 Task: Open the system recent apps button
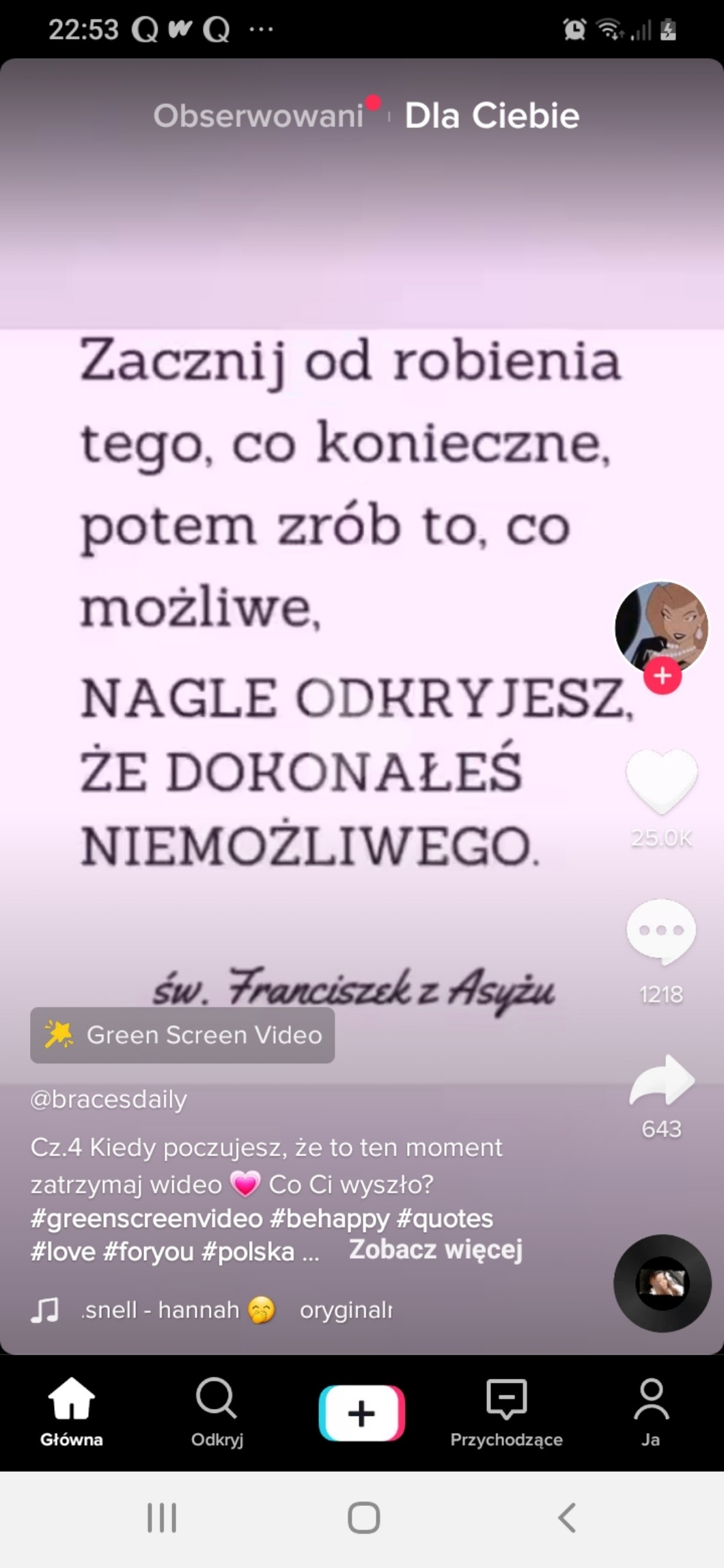coord(162,1517)
